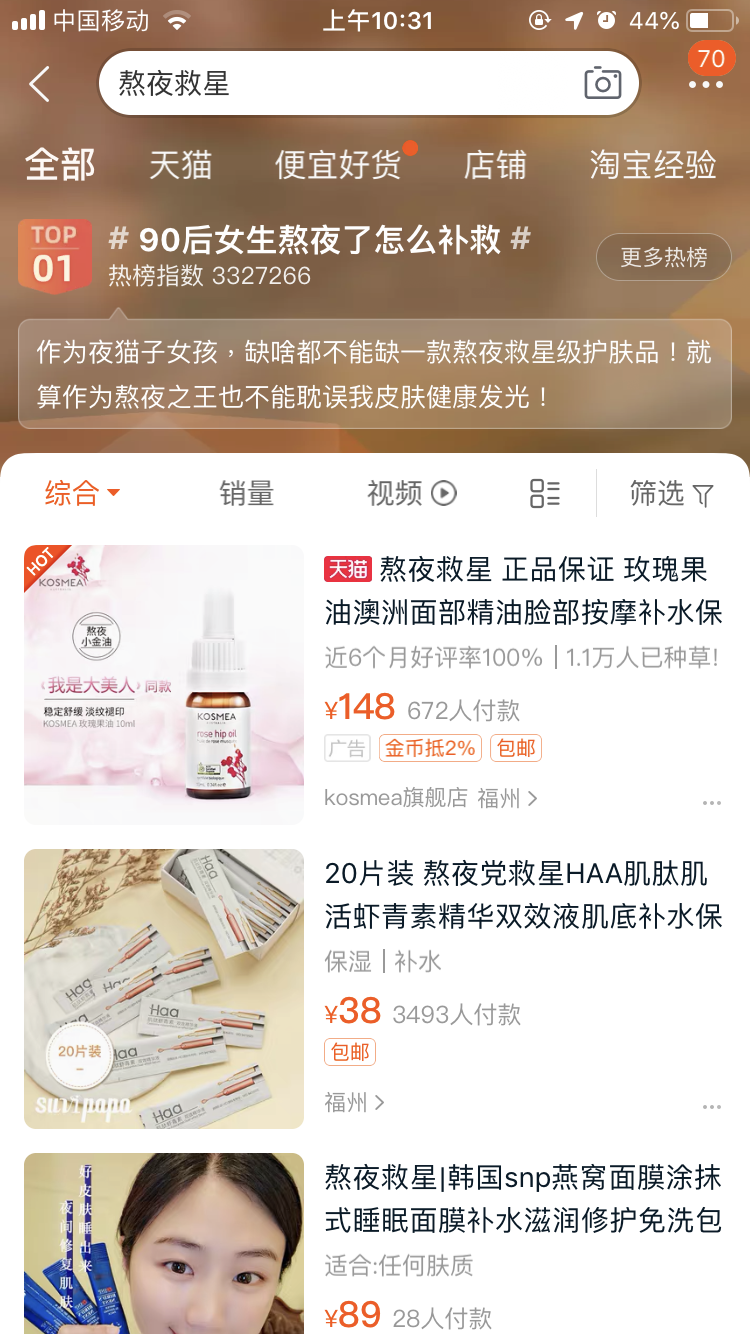The image size is (750, 1334).
Task: Sort results by 销量
Action: coord(246,493)
